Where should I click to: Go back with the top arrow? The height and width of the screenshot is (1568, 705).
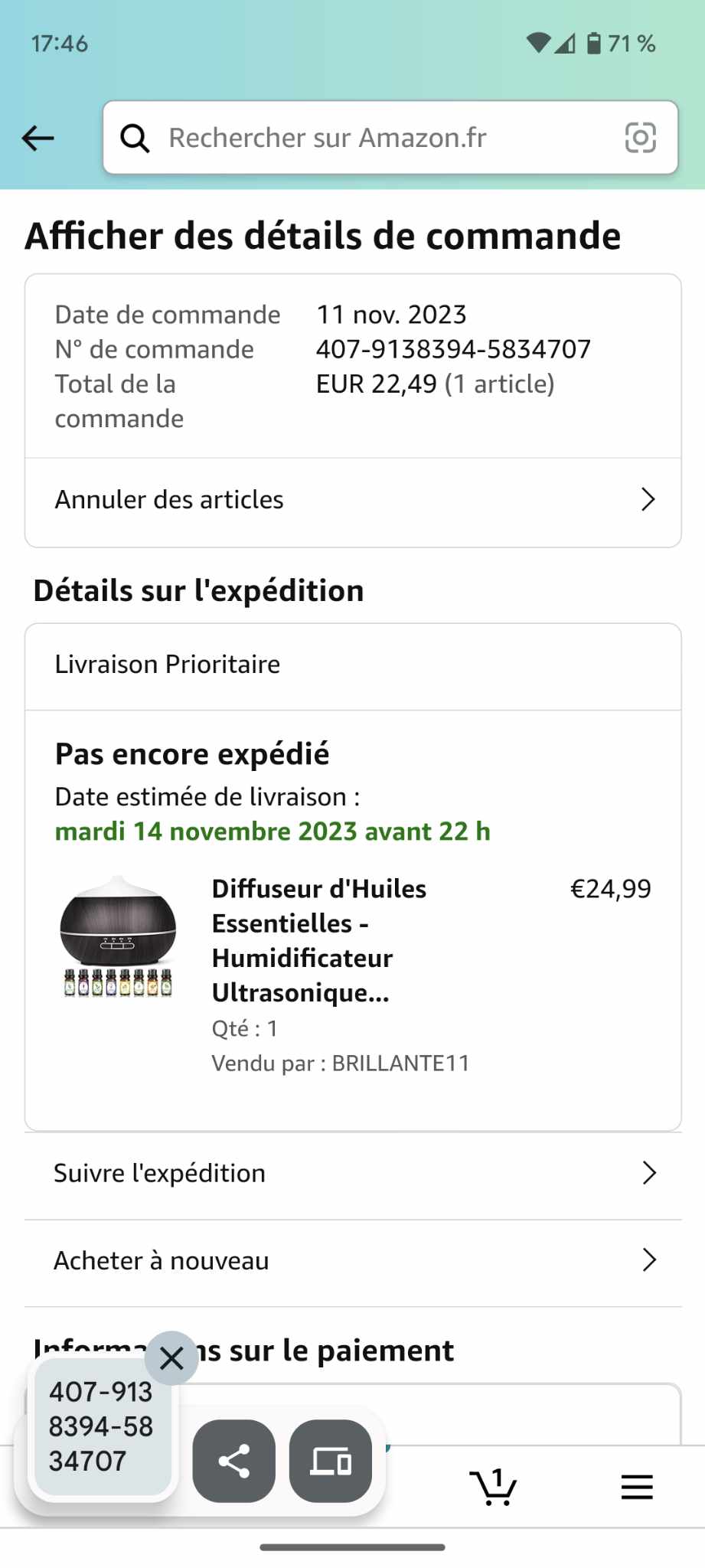(x=38, y=138)
